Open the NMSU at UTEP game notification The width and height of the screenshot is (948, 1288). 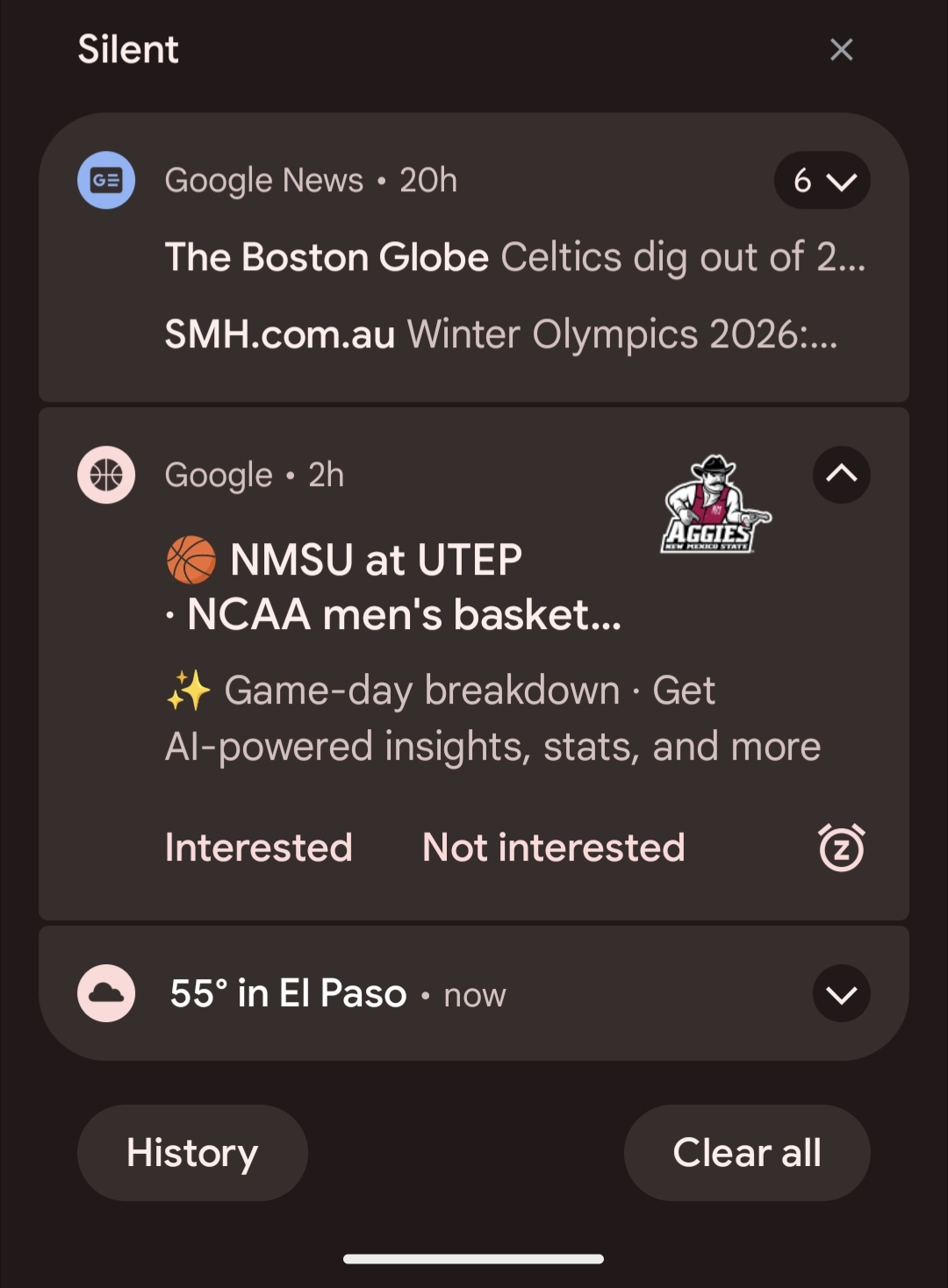(395, 586)
